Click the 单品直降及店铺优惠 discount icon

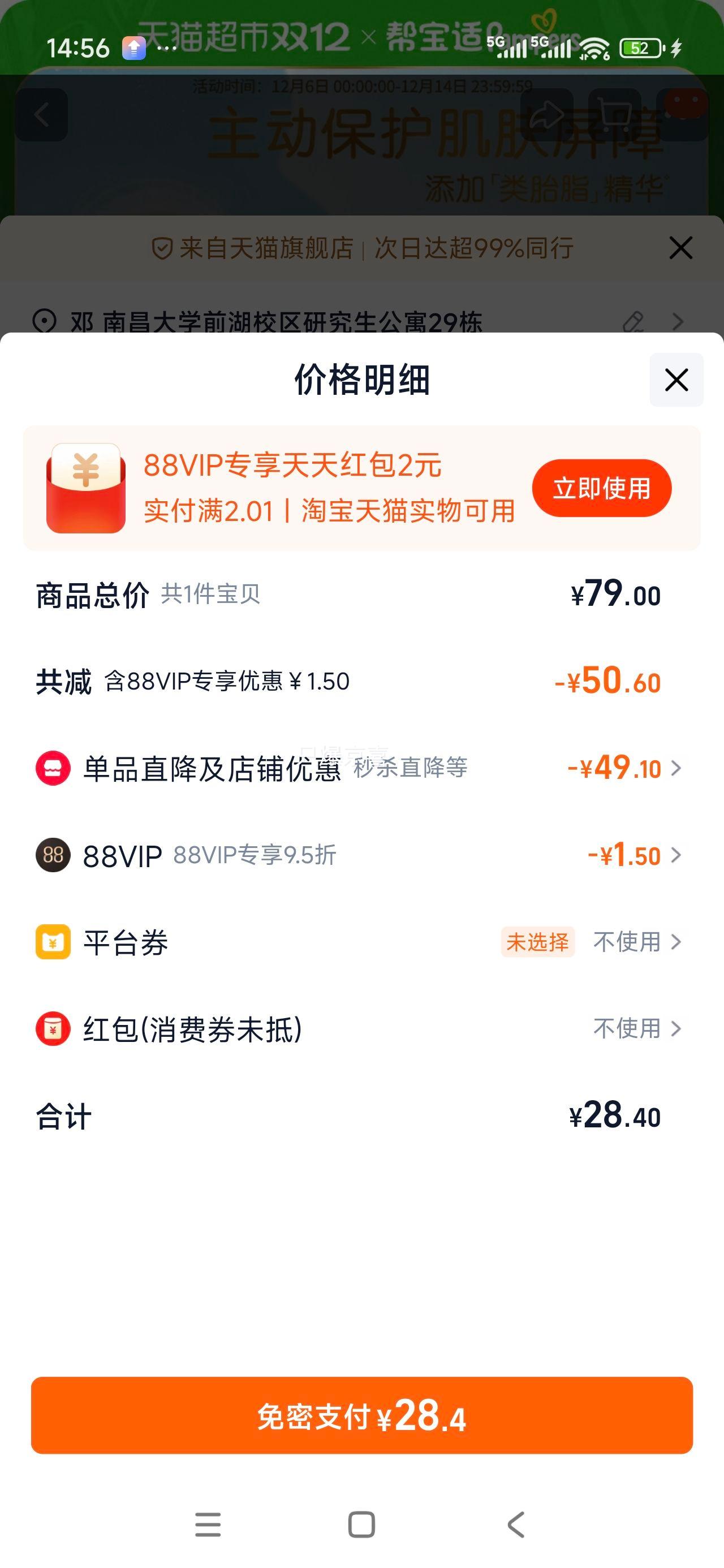53,768
